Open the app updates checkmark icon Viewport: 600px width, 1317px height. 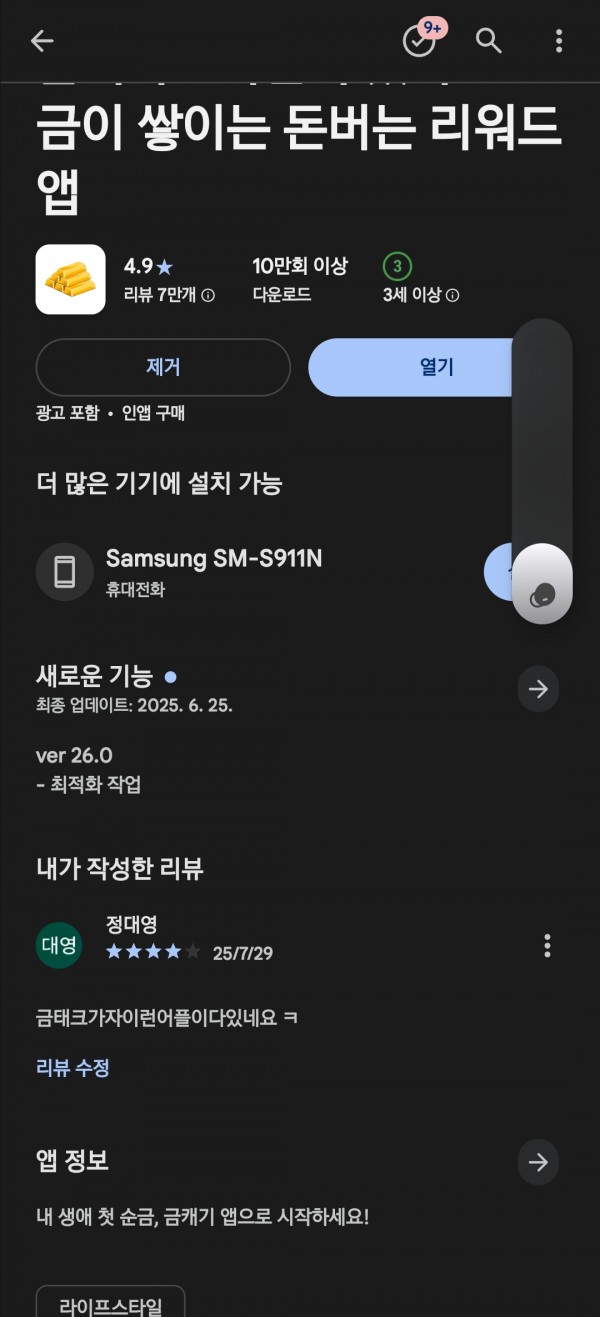(421, 39)
